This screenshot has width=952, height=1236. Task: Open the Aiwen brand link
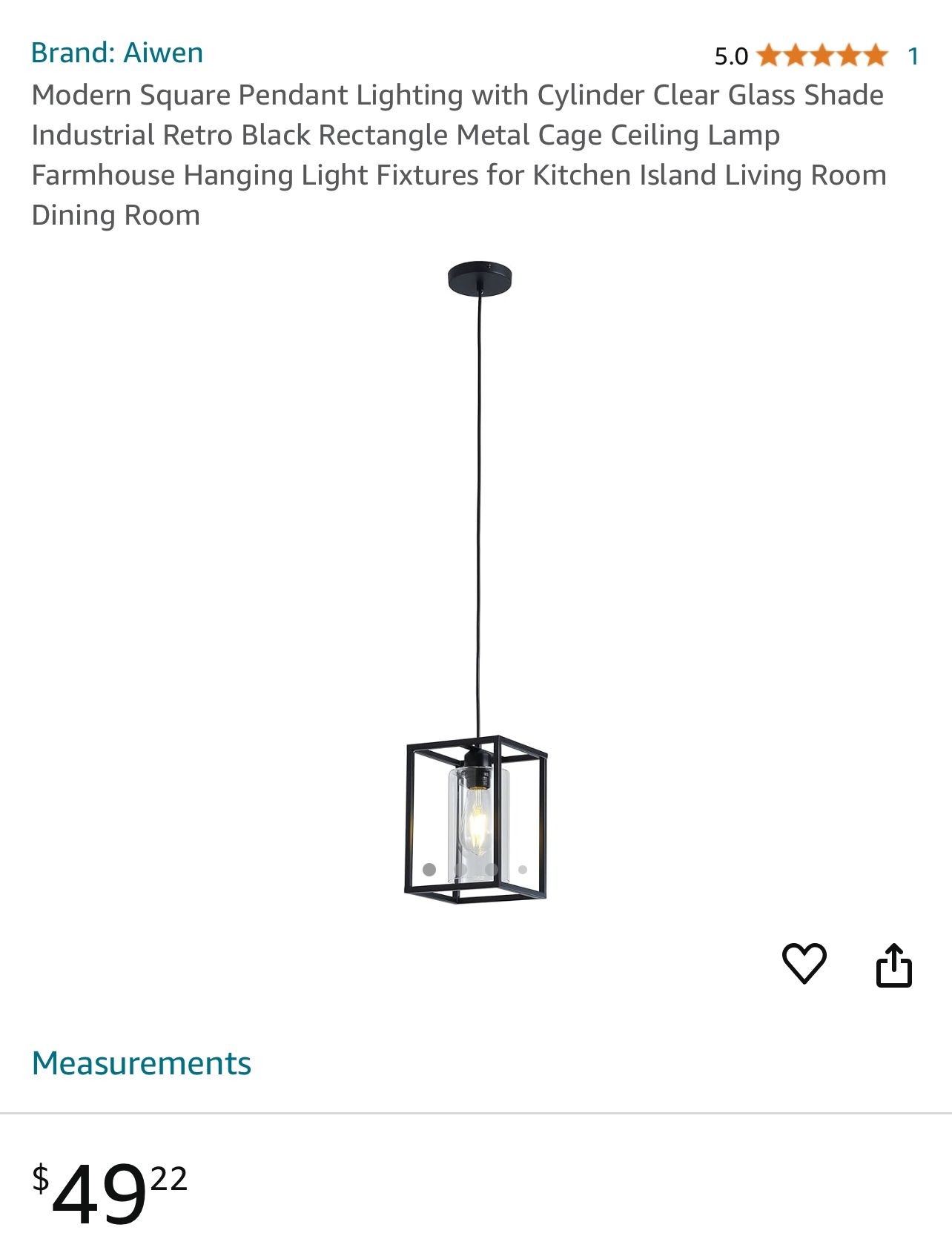click(117, 53)
